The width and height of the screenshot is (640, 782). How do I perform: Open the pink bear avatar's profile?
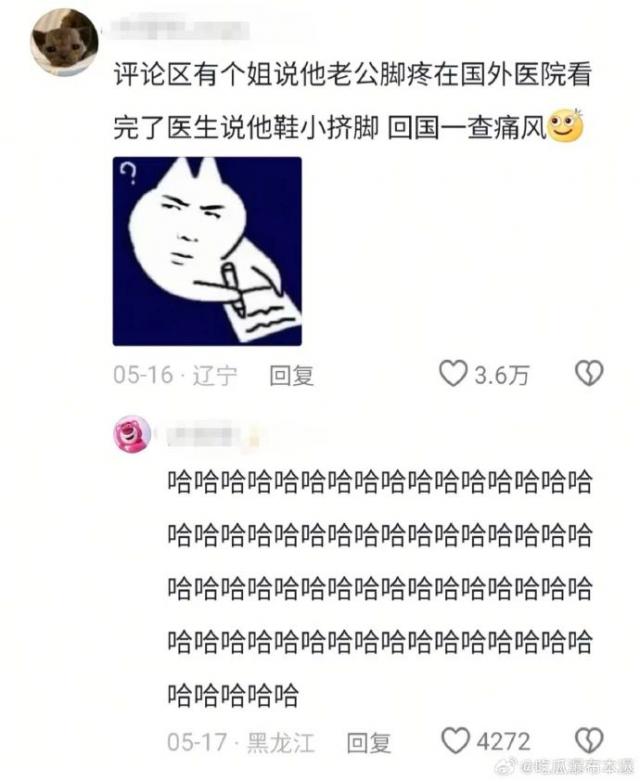click(x=132, y=433)
